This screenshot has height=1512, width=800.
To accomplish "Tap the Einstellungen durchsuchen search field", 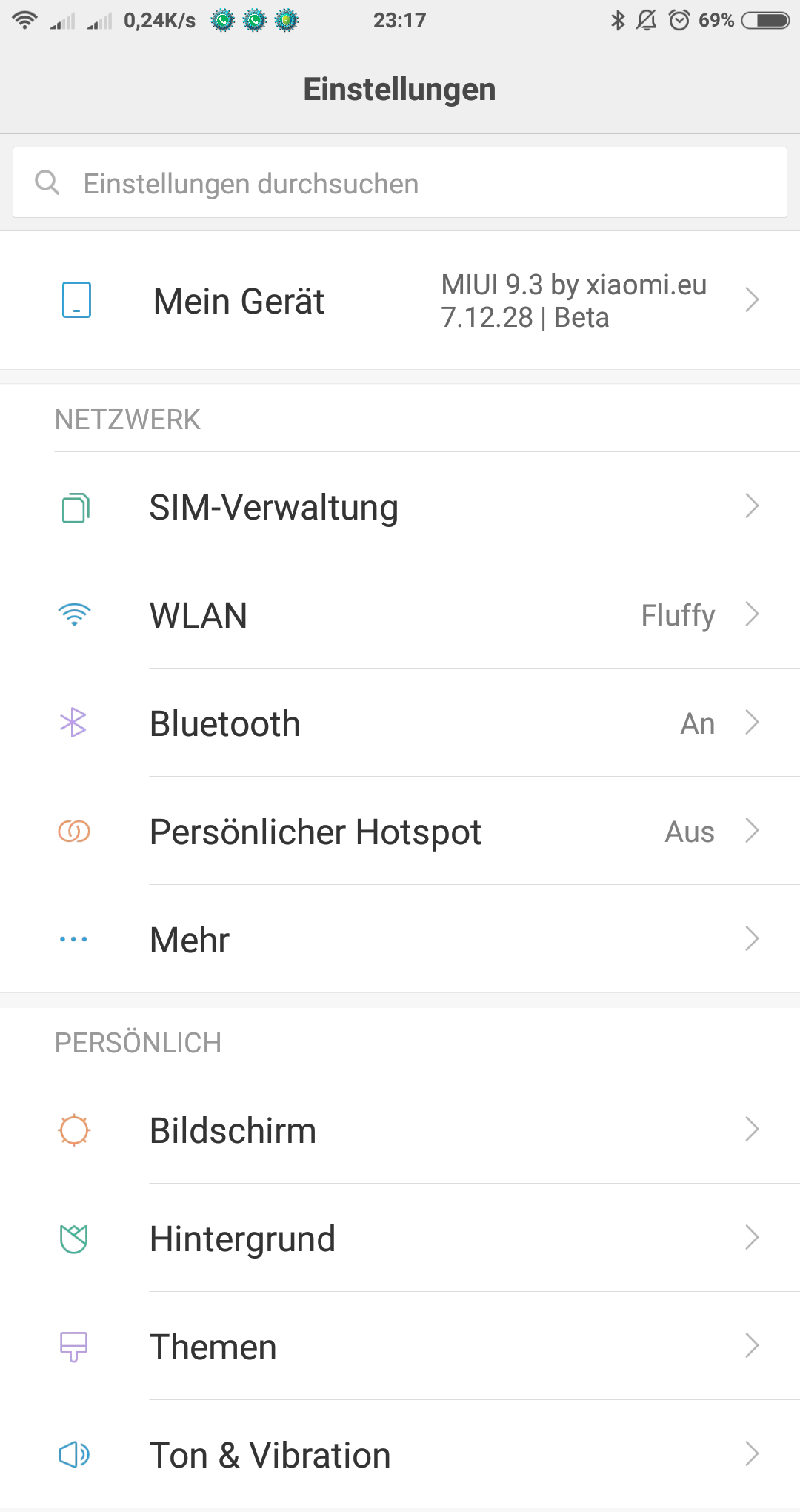I will 400,182.
